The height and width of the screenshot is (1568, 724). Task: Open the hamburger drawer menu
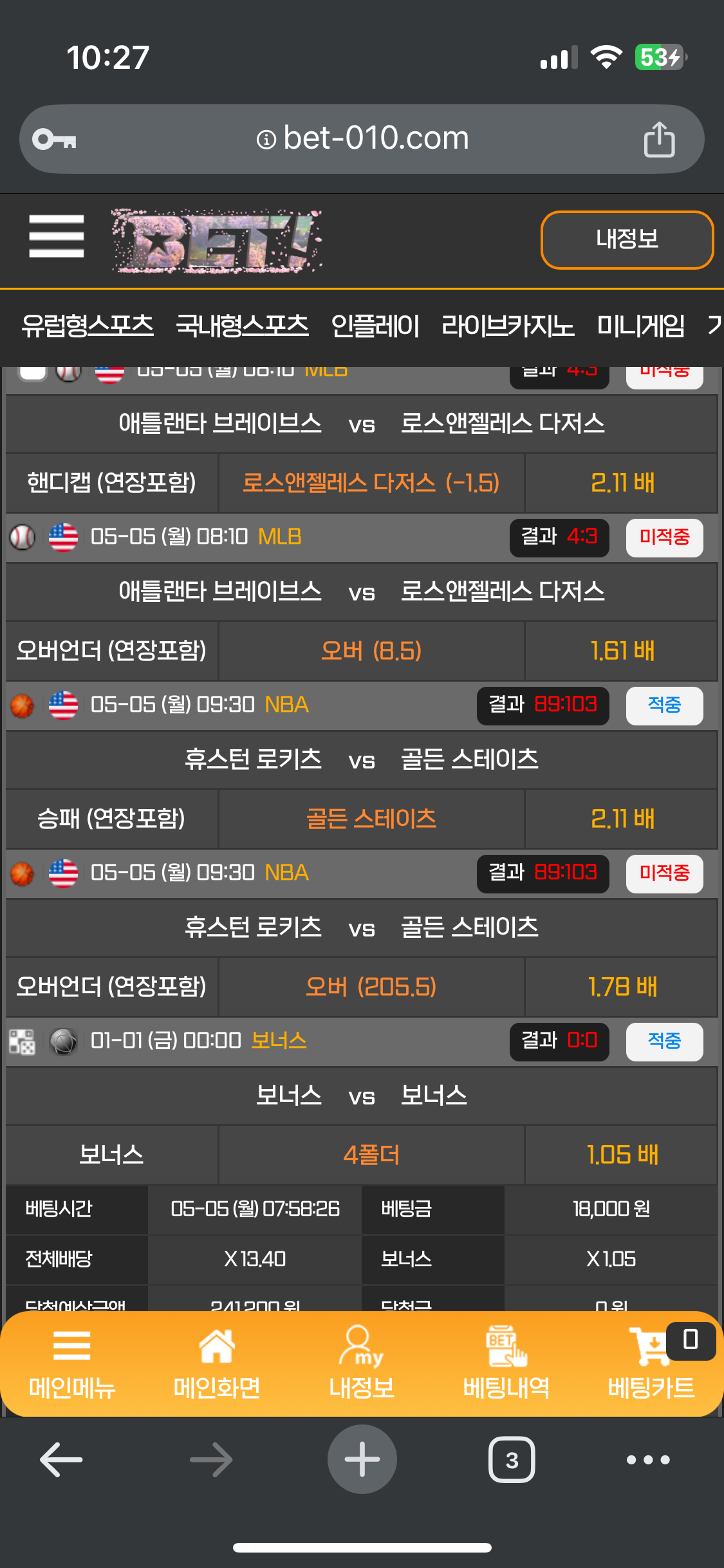[57, 236]
